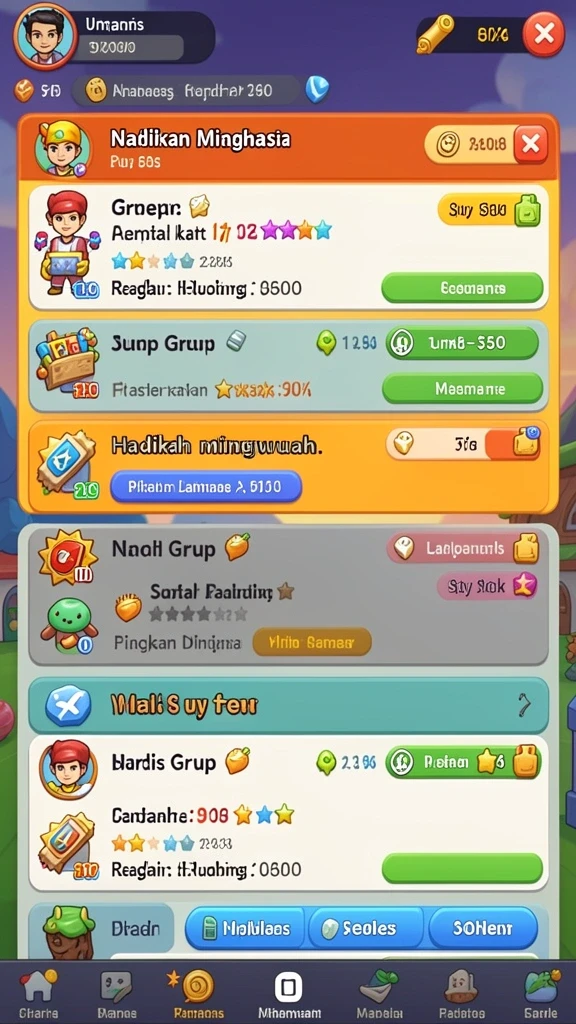Image resolution: width=576 pixels, height=1024 pixels.
Task: Switch to the Mlhamam bottom tab
Action: click(x=288, y=992)
